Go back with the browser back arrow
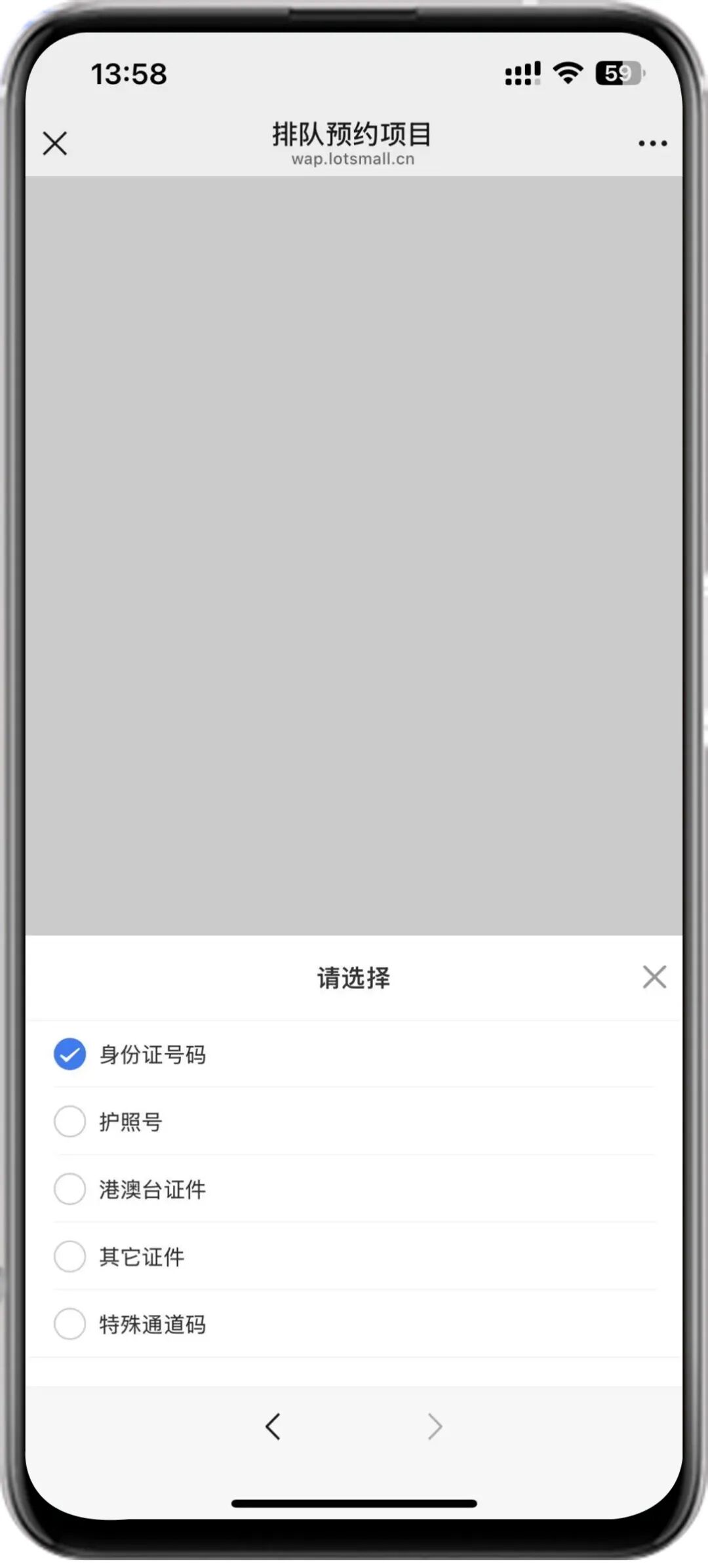This screenshot has height=1568, width=708. tap(273, 1426)
